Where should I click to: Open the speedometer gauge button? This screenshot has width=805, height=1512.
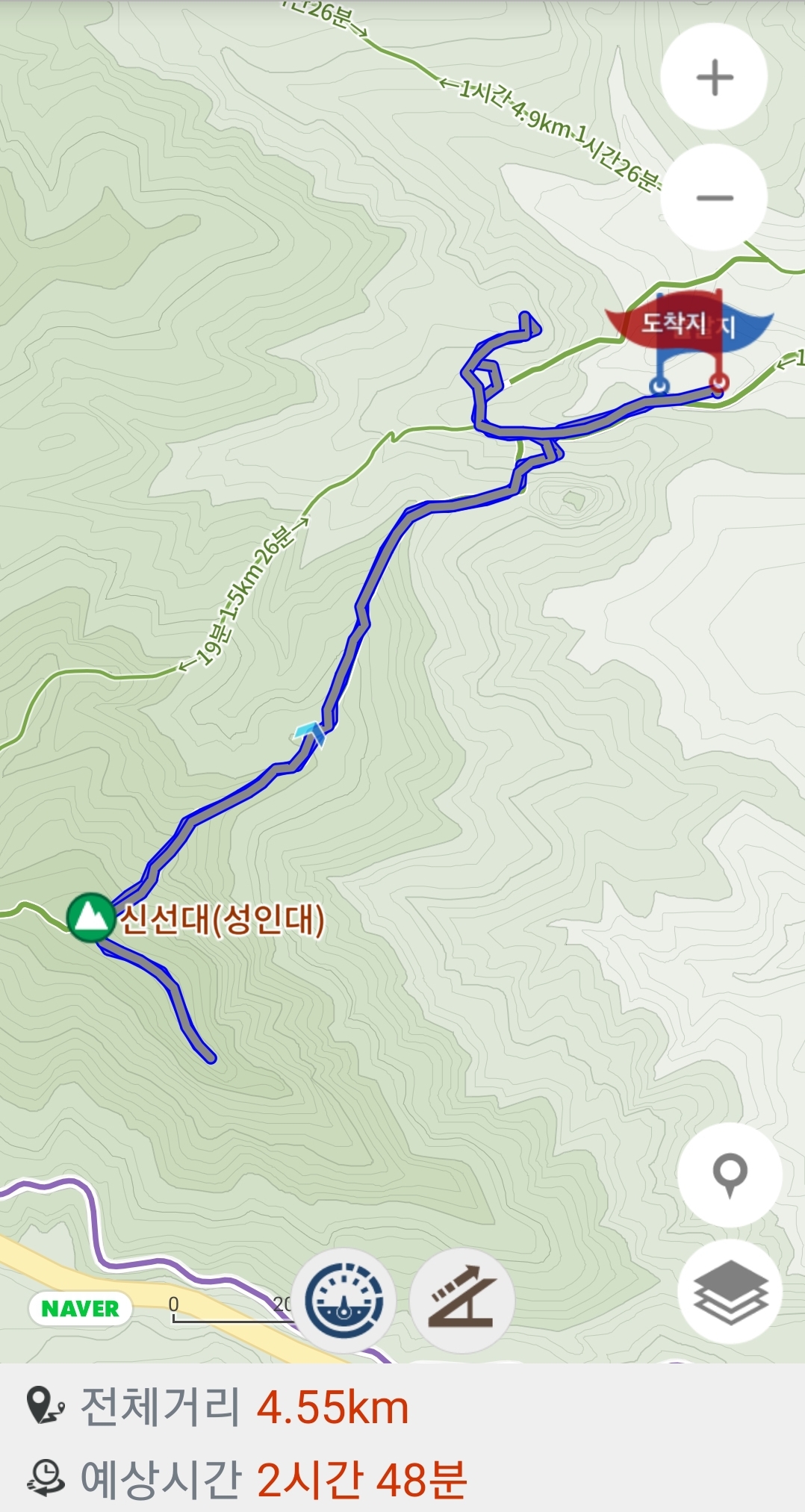click(x=344, y=1301)
